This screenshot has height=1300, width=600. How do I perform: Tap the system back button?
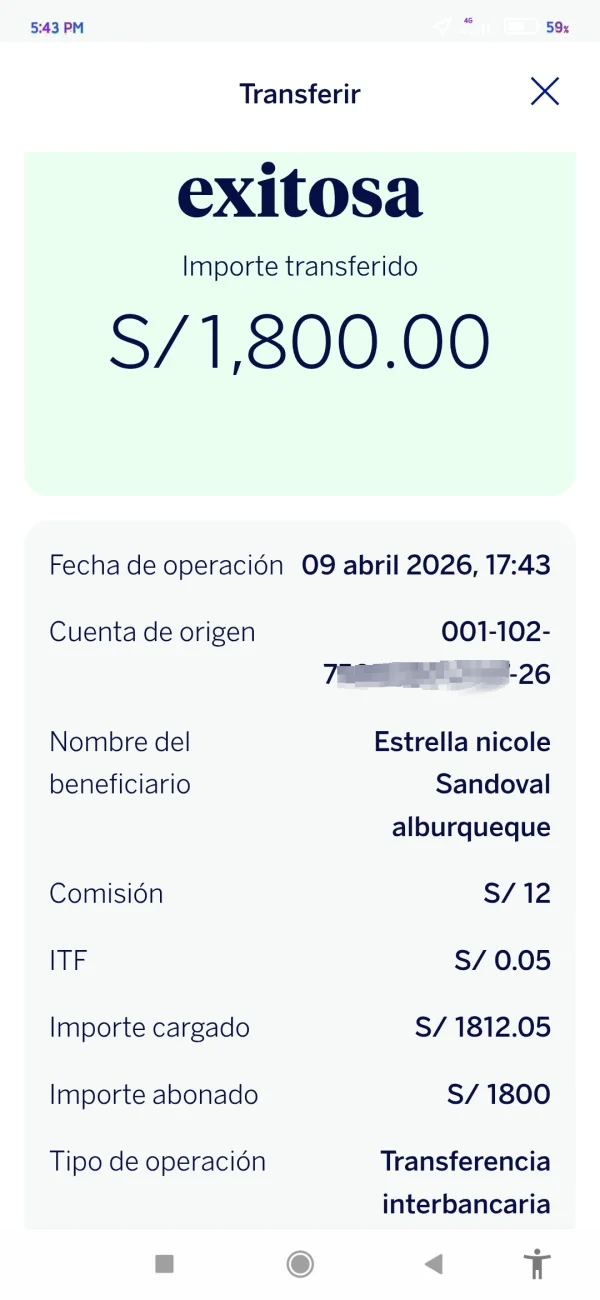[x=433, y=1264]
